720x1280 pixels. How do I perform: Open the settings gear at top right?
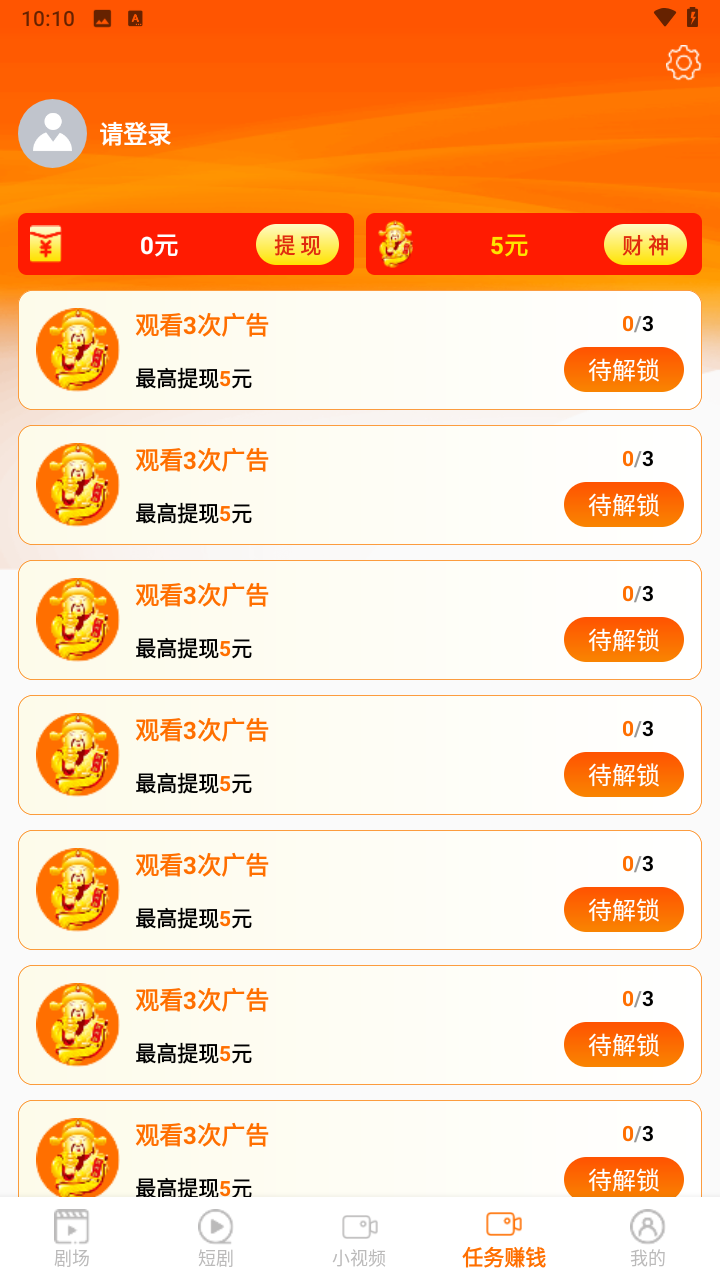point(683,63)
